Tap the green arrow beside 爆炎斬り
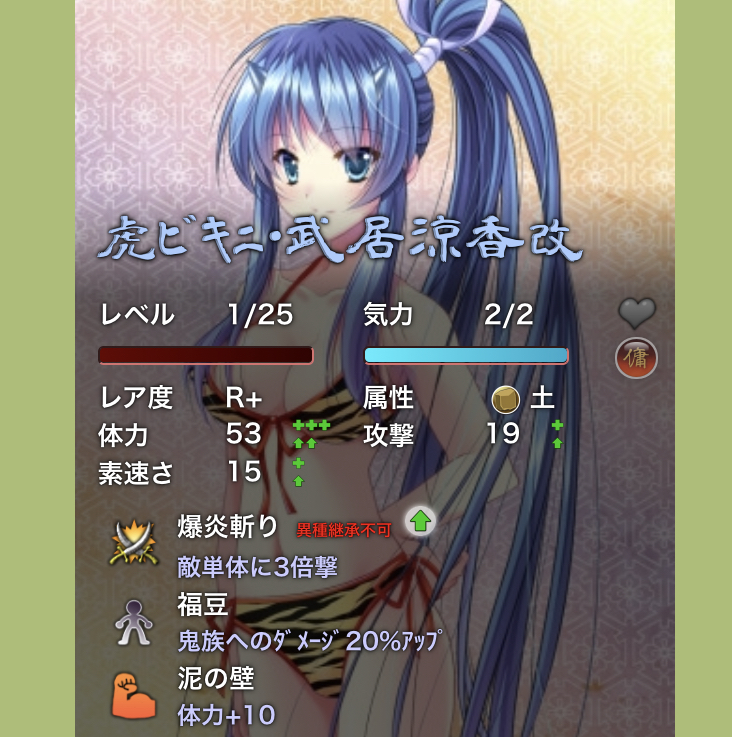The width and height of the screenshot is (732, 737). click(420, 521)
